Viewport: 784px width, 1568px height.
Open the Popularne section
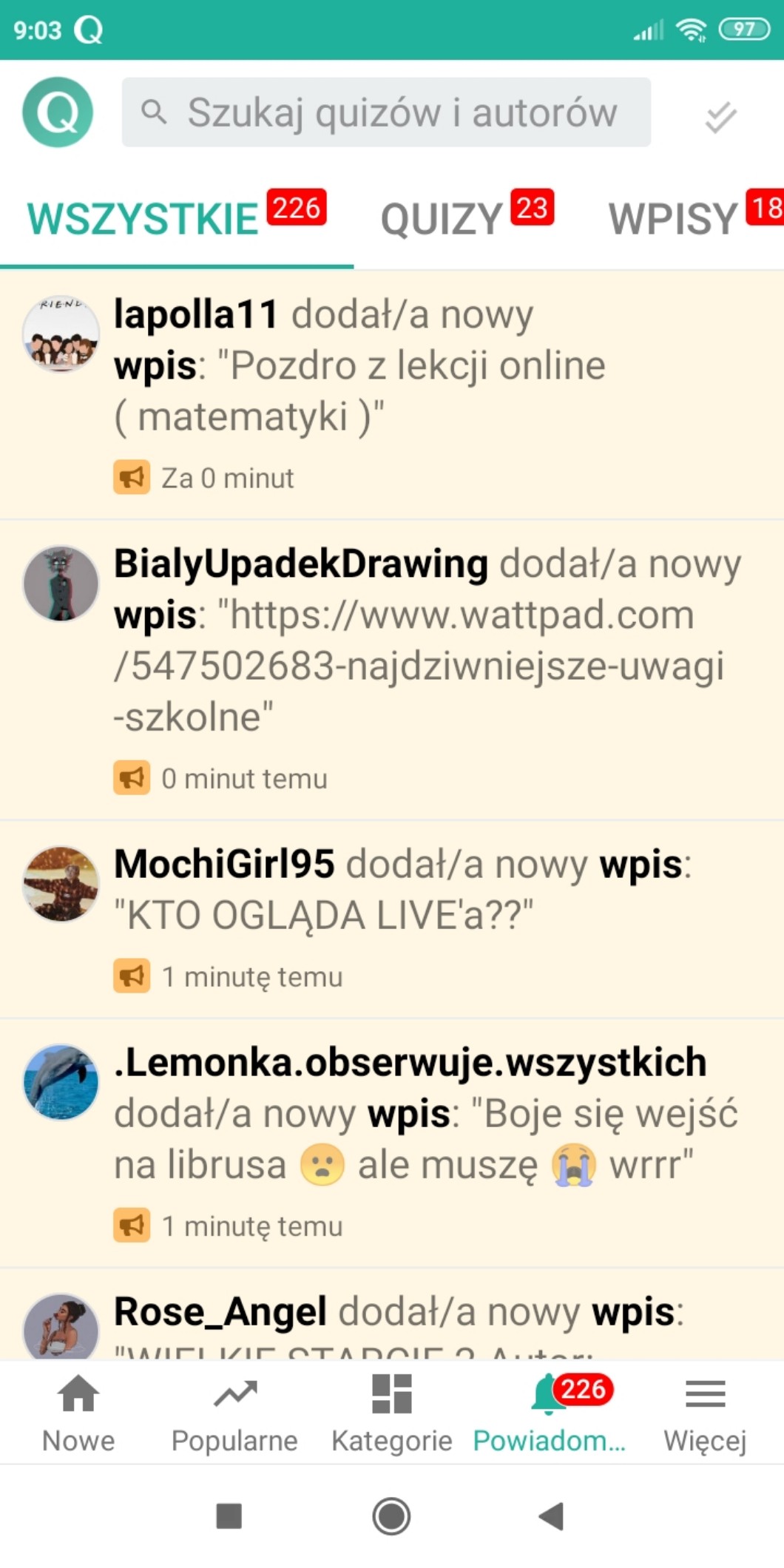[234, 1413]
